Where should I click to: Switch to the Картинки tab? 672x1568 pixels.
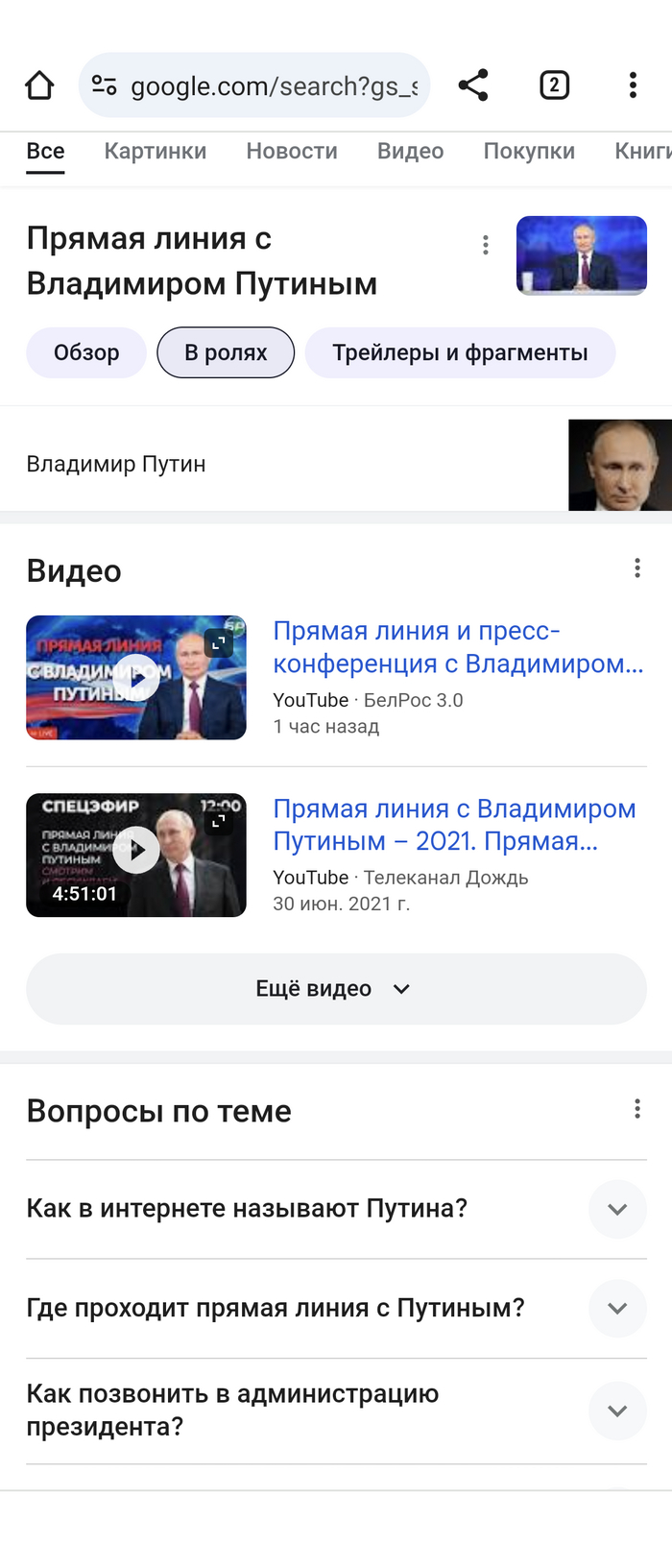tap(156, 152)
